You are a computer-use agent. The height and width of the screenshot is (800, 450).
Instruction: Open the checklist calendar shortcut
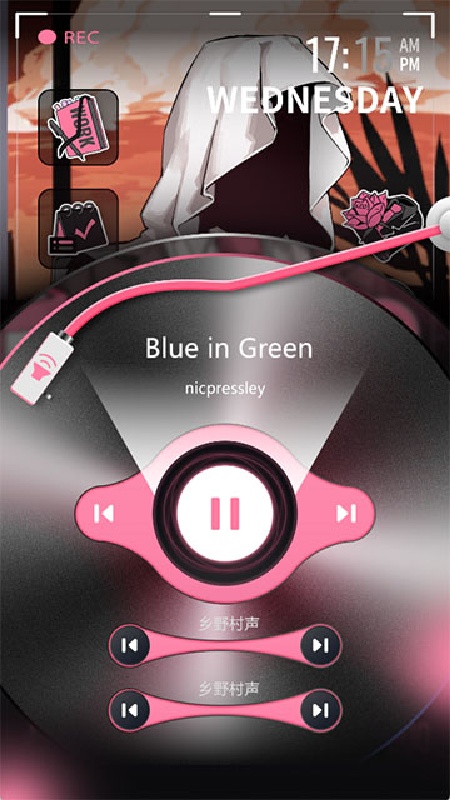(79, 228)
